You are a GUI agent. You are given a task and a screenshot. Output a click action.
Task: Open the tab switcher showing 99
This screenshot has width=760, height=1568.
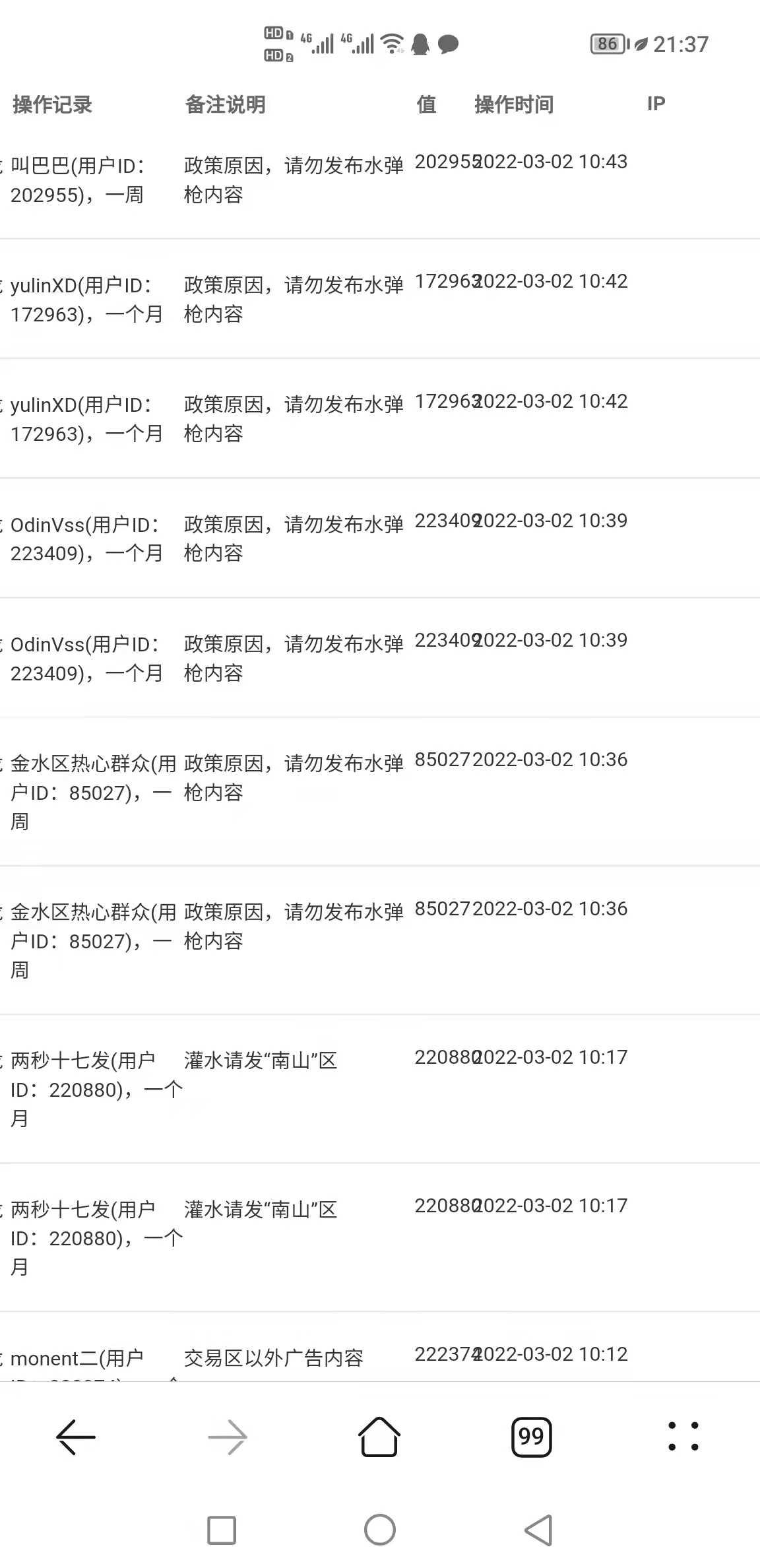tap(531, 1437)
